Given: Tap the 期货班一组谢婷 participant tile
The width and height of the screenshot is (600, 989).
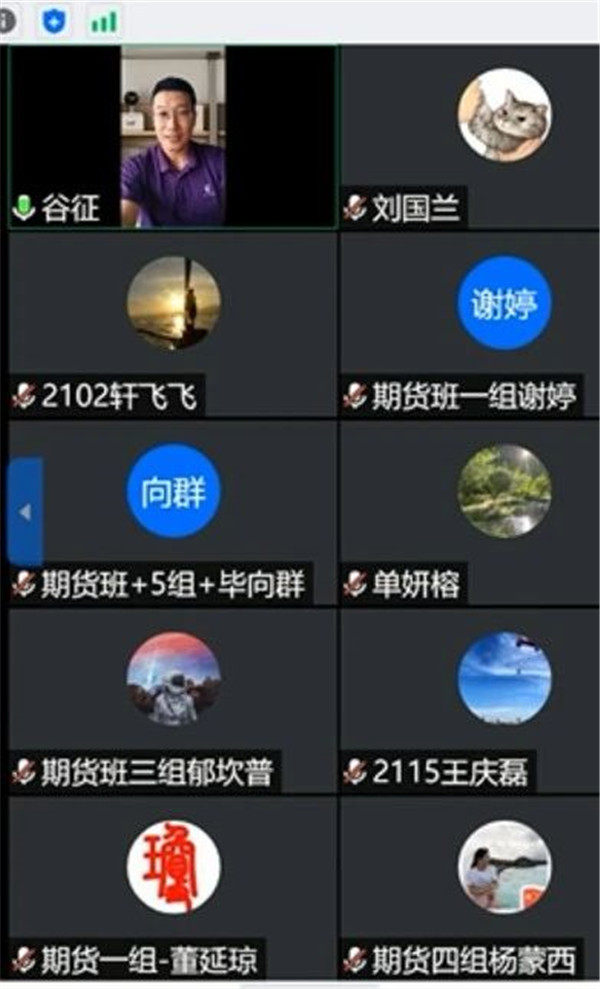Looking at the screenshot, I should coord(468,323).
